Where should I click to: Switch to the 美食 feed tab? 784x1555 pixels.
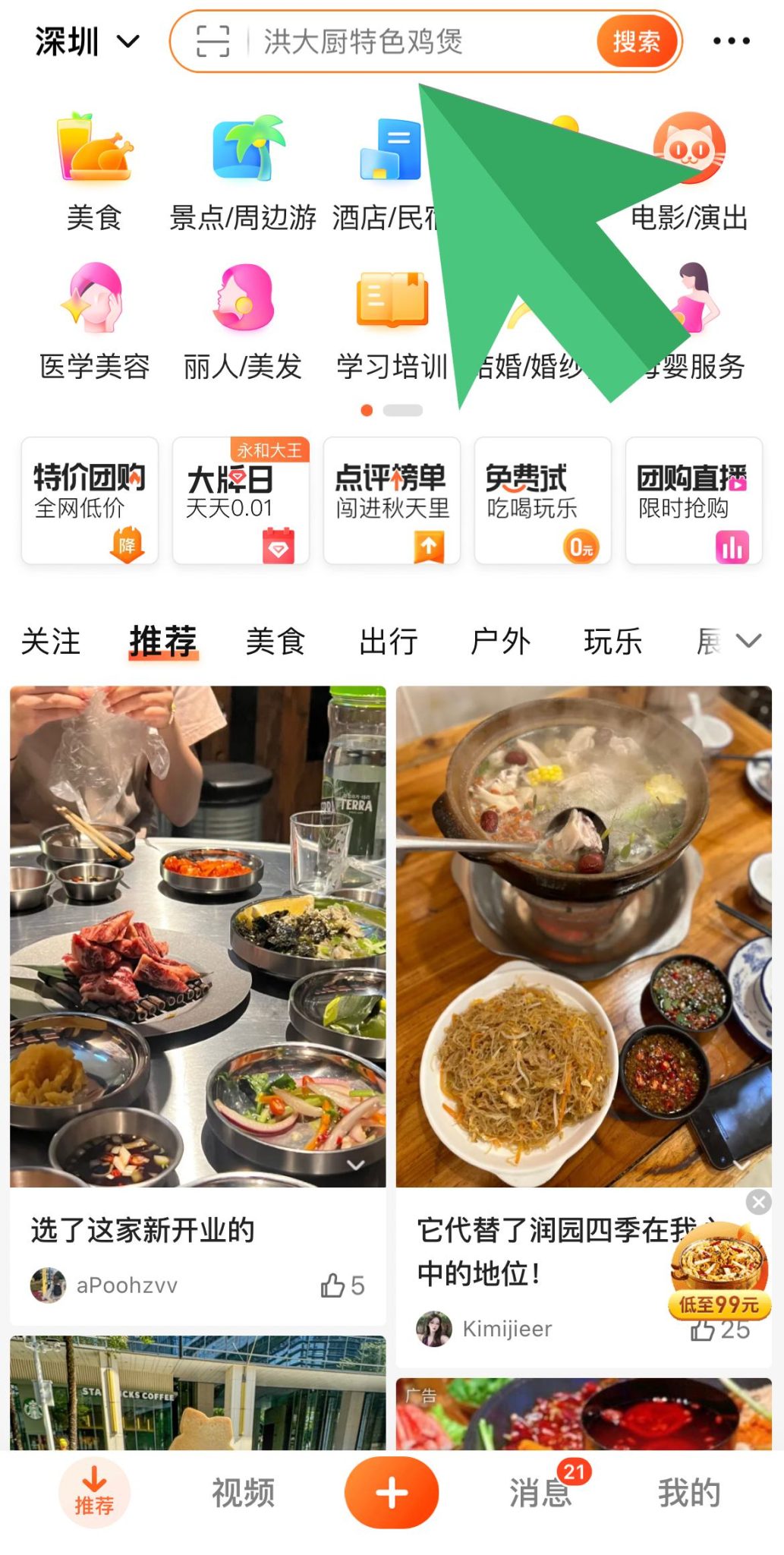(276, 640)
